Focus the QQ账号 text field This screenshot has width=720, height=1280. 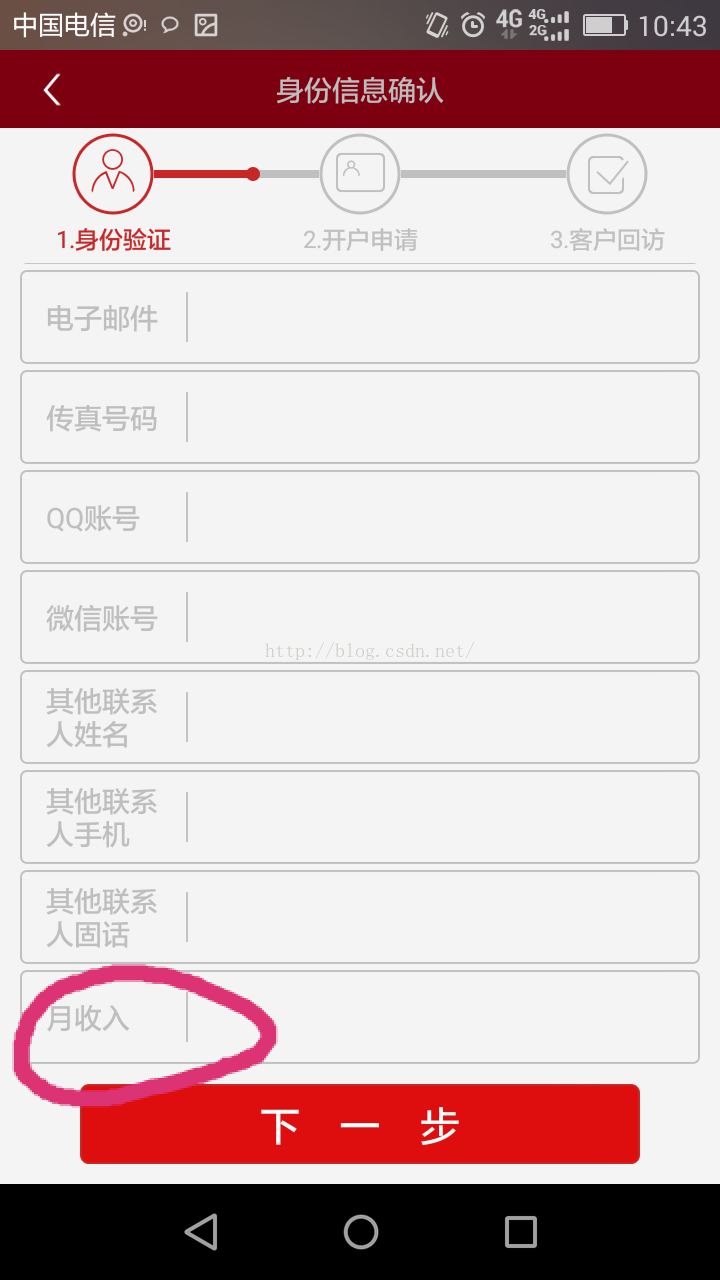coord(360,517)
